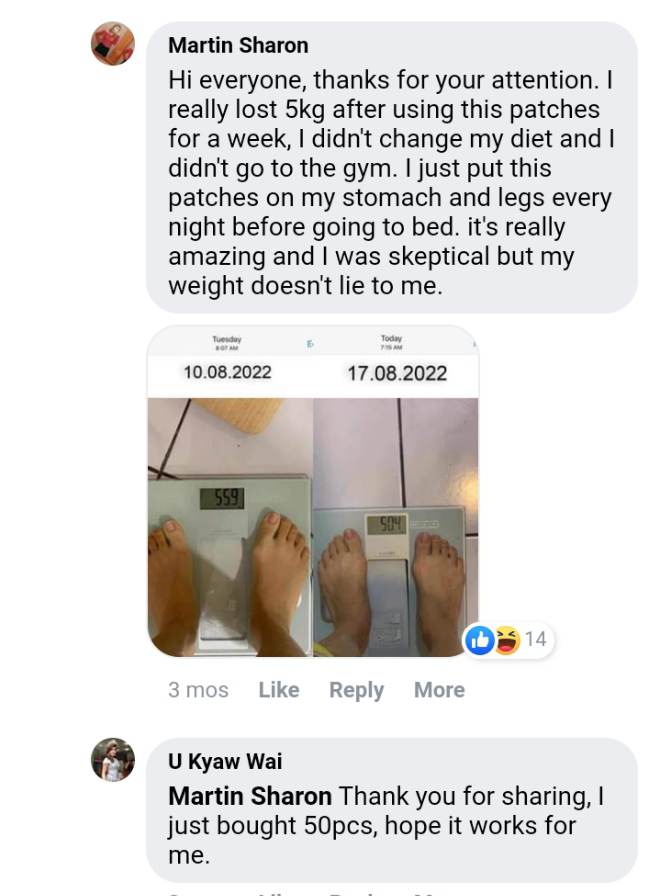
Task: Like Martin Sharon's comment
Action: pos(278,690)
